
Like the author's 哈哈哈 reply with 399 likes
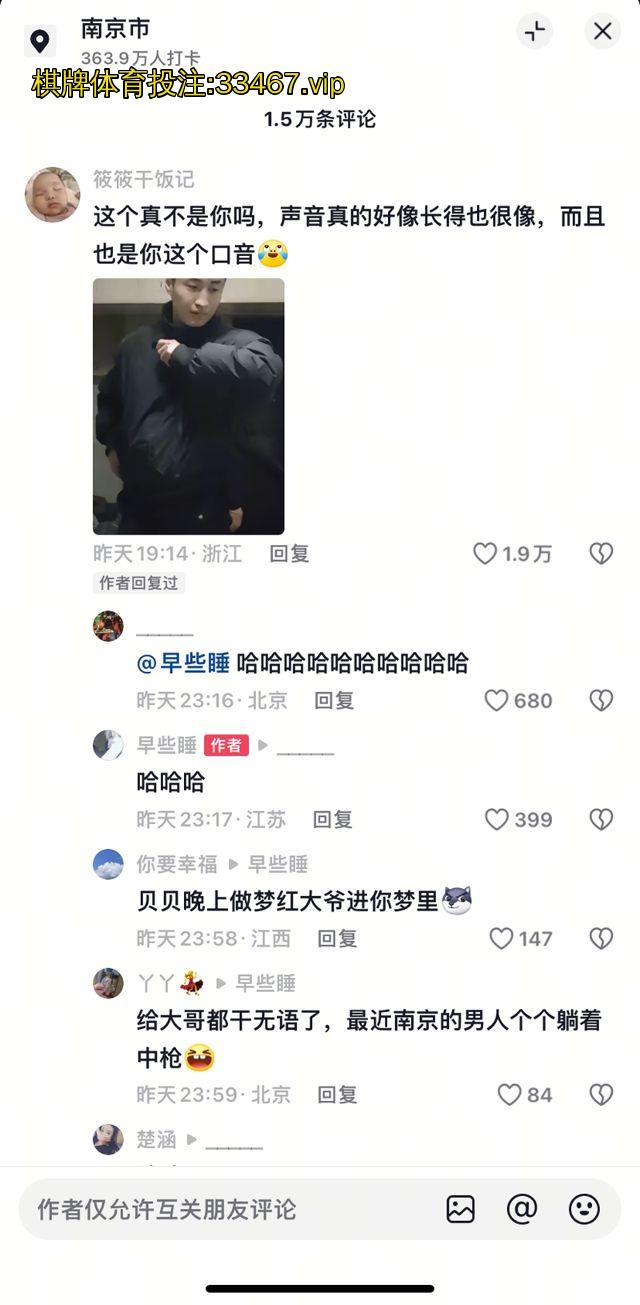pos(497,820)
